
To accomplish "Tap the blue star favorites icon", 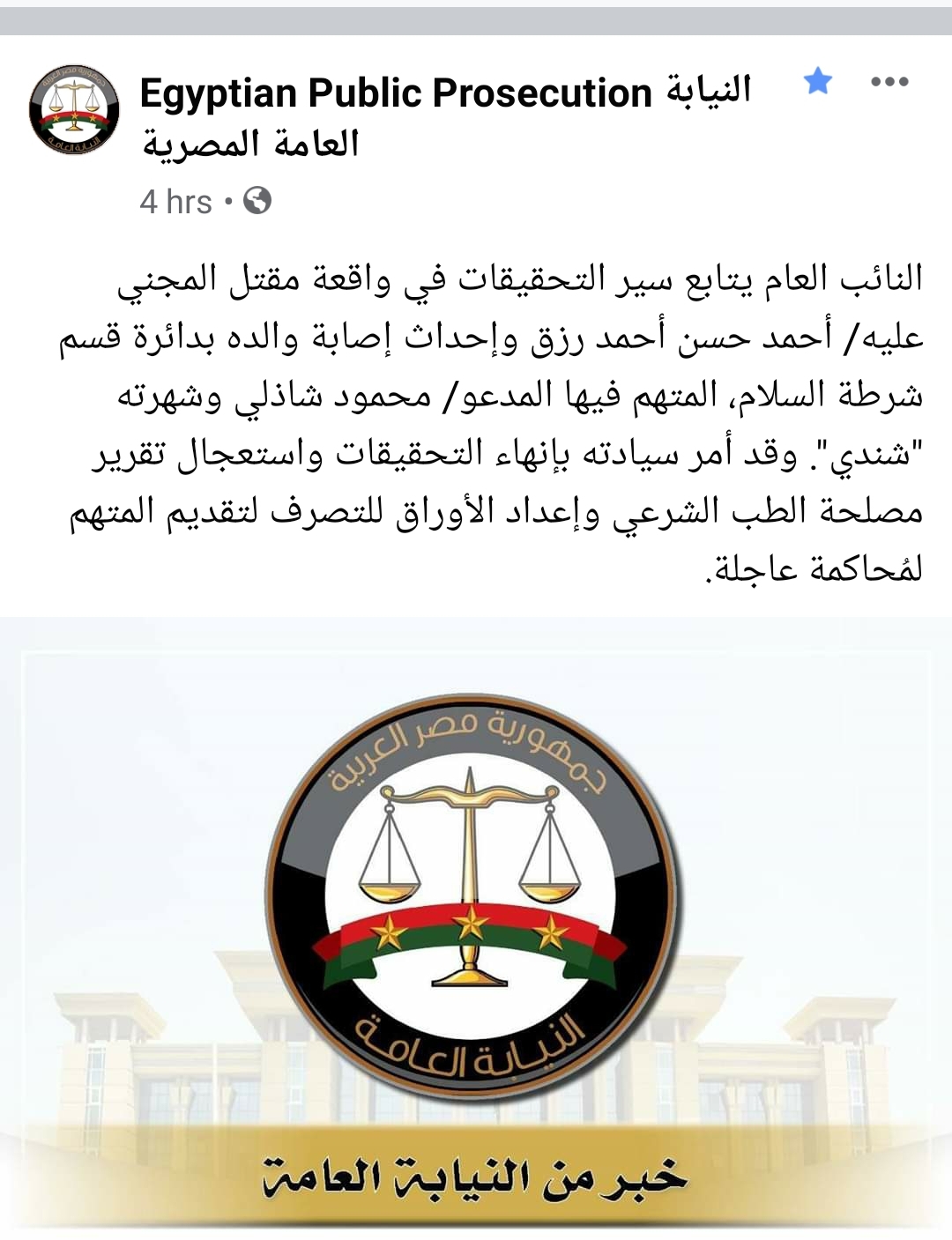I will click(x=818, y=82).
